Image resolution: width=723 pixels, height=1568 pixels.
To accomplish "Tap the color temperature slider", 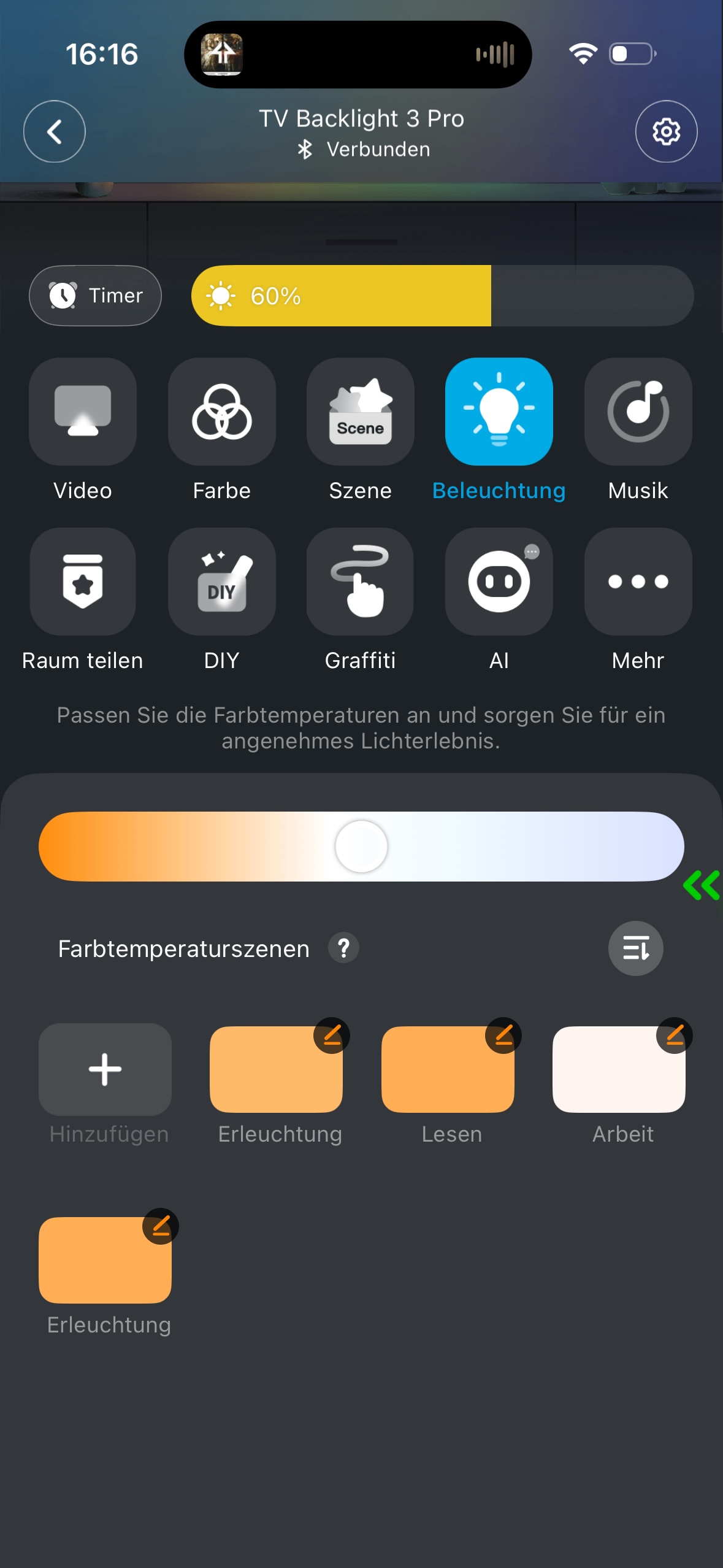I will coord(361,847).
